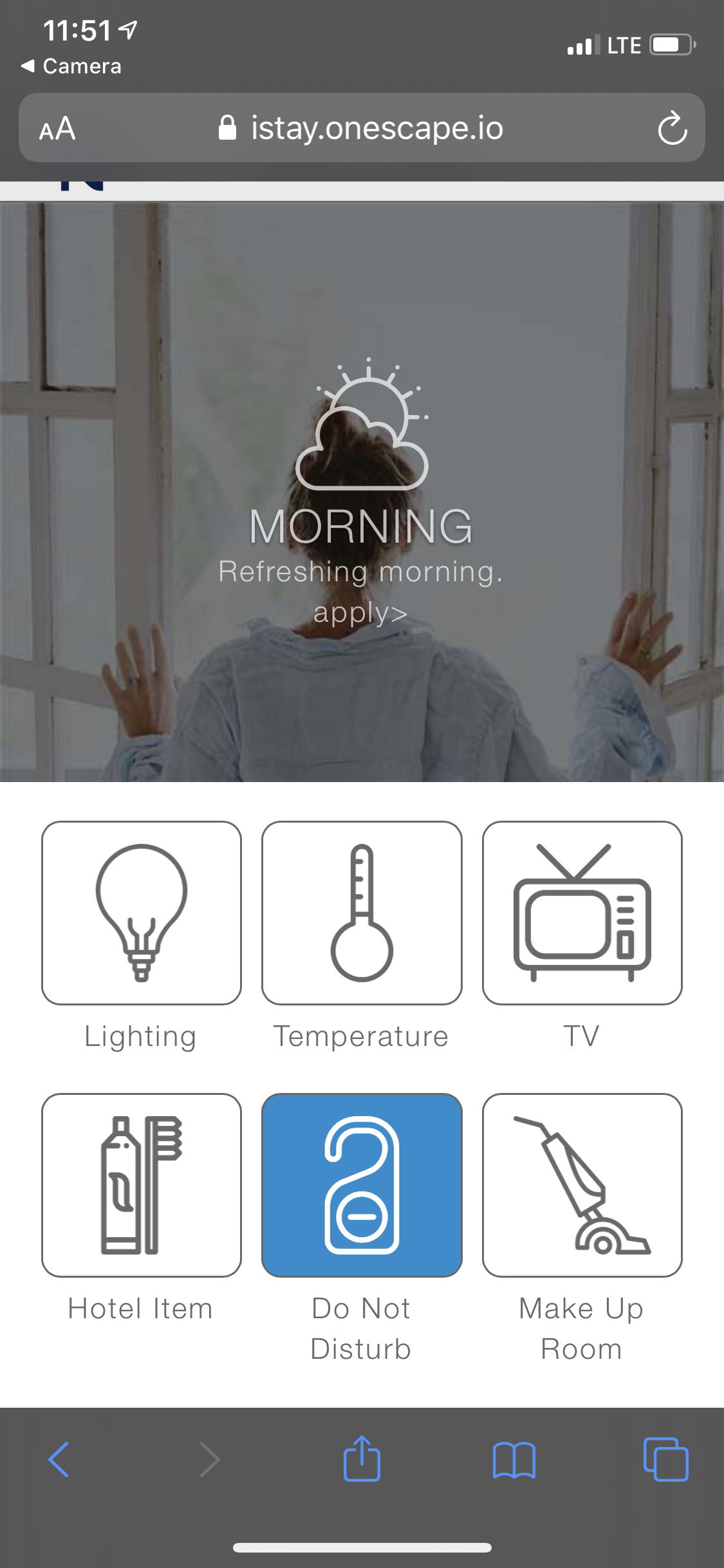Open the TV control tile
Screen dimensions: 724x1568
(582, 913)
